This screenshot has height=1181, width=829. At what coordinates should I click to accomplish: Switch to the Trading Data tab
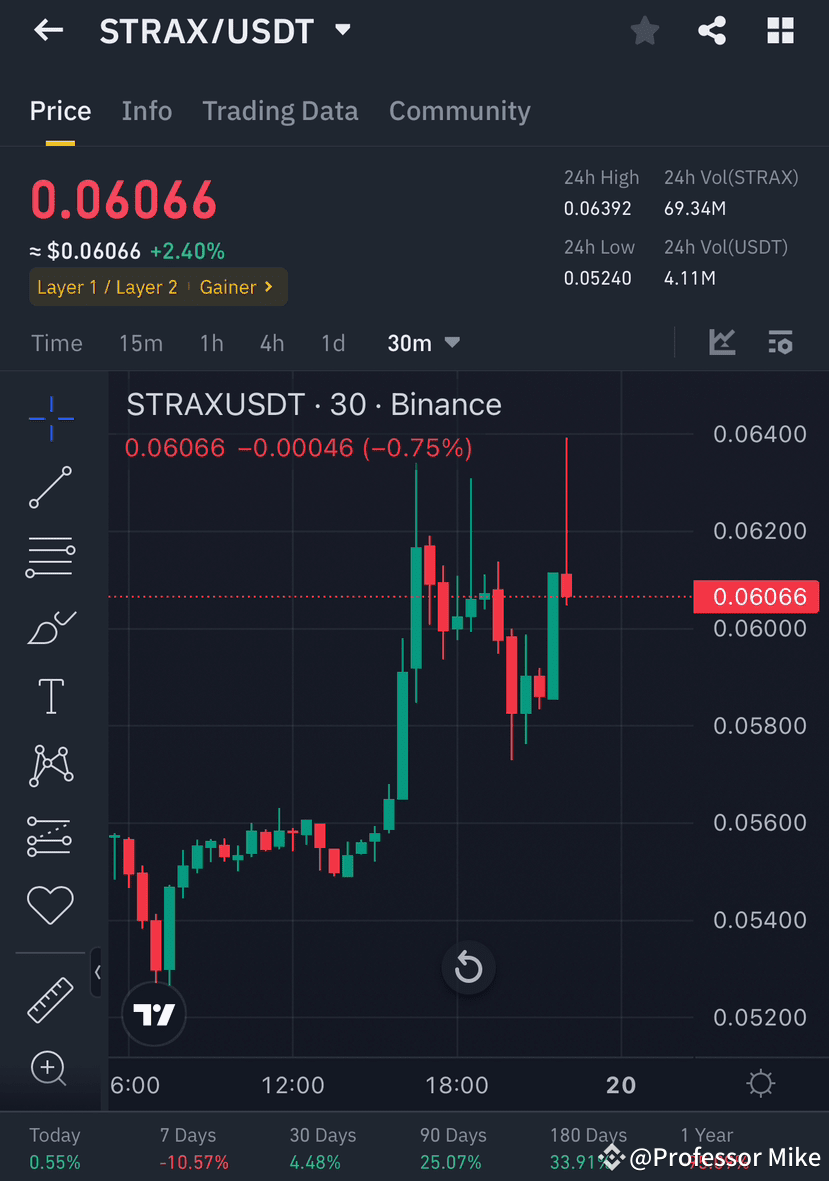pyautogui.click(x=280, y=111)
